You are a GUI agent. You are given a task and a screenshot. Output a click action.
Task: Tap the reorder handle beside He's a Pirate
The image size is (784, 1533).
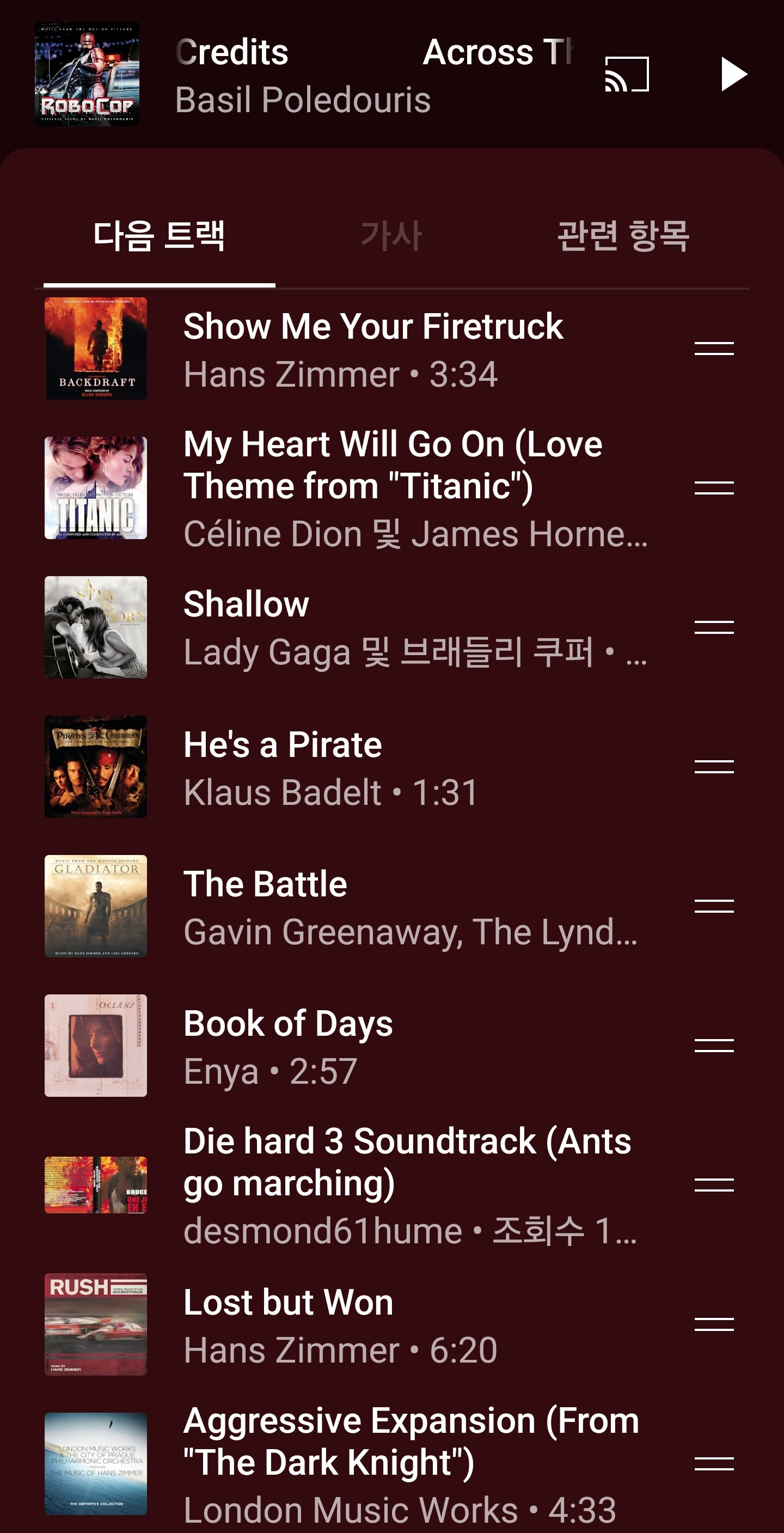pyautogui.click(x=714, y=767)
